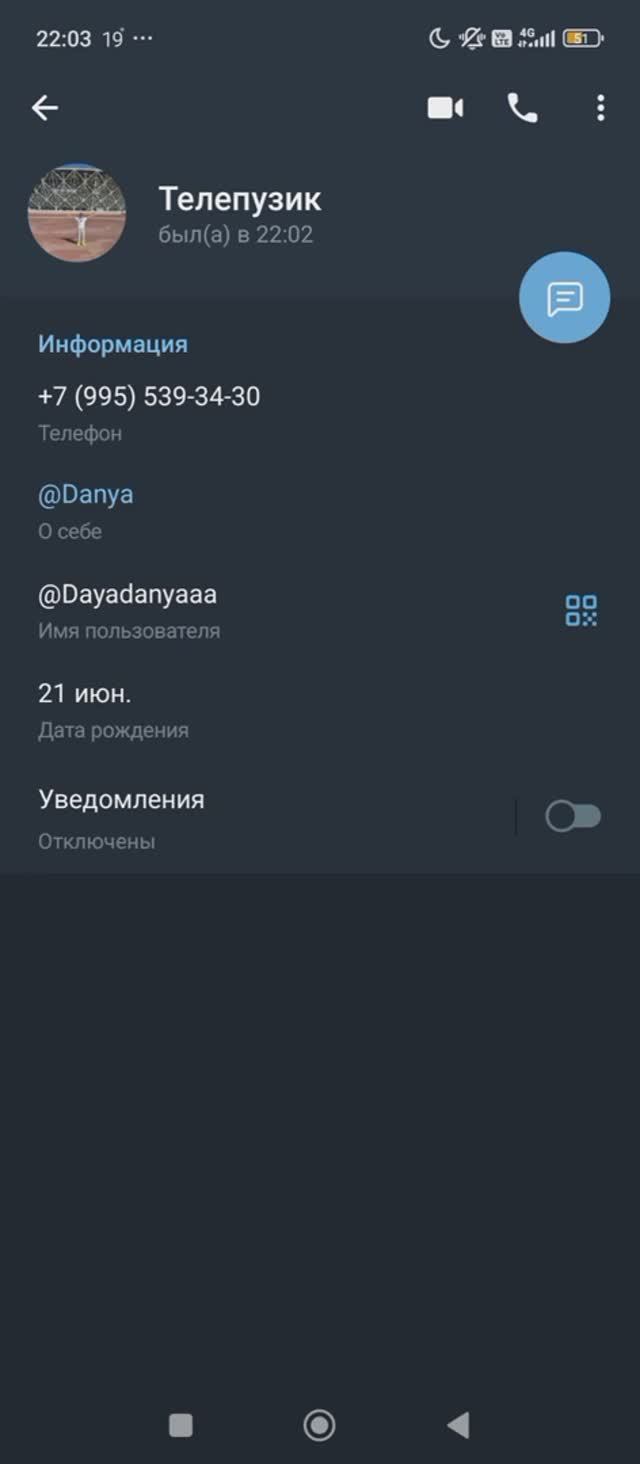Enable notifications with the switch
Image resolution: width=640 pixels, height=1464 pixels.
pos(573,817)
